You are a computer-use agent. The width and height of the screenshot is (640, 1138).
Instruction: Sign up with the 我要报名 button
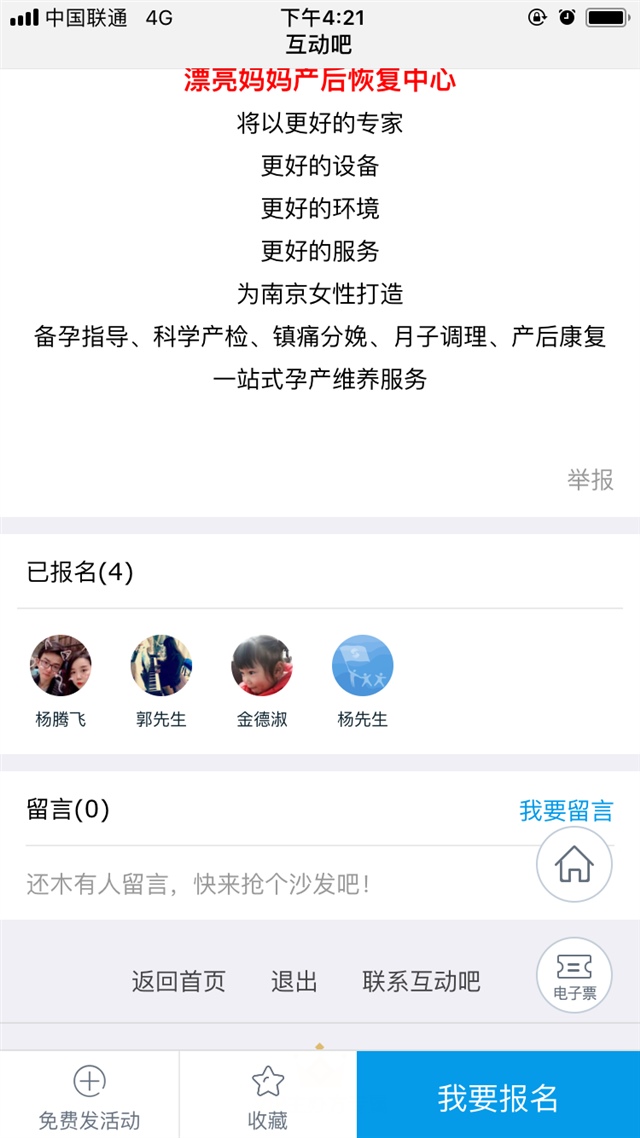(498, 1097)
